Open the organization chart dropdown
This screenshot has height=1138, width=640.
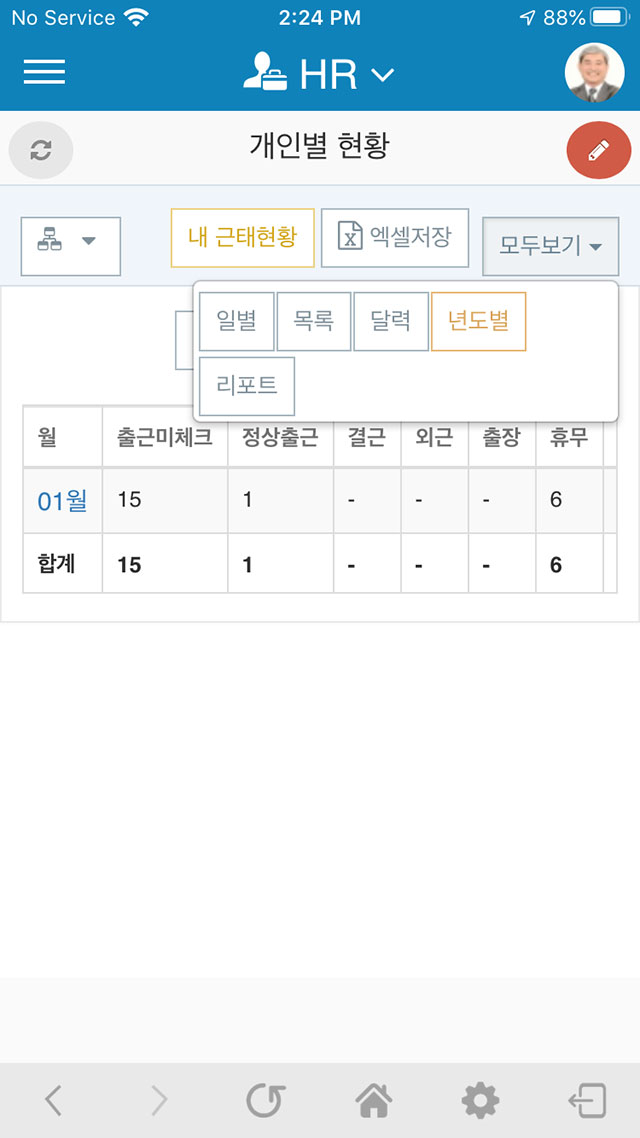tap(70, 246)
